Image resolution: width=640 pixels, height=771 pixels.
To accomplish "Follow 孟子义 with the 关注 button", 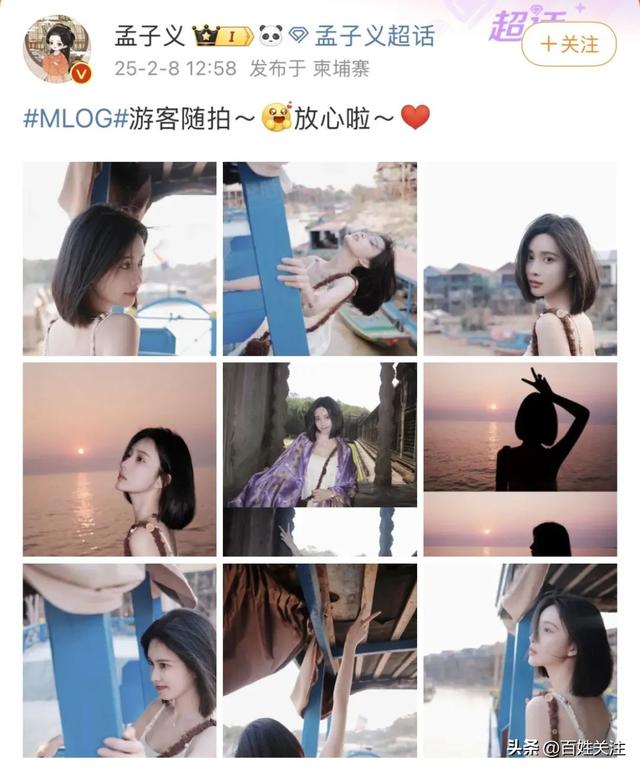I will 569,44.
